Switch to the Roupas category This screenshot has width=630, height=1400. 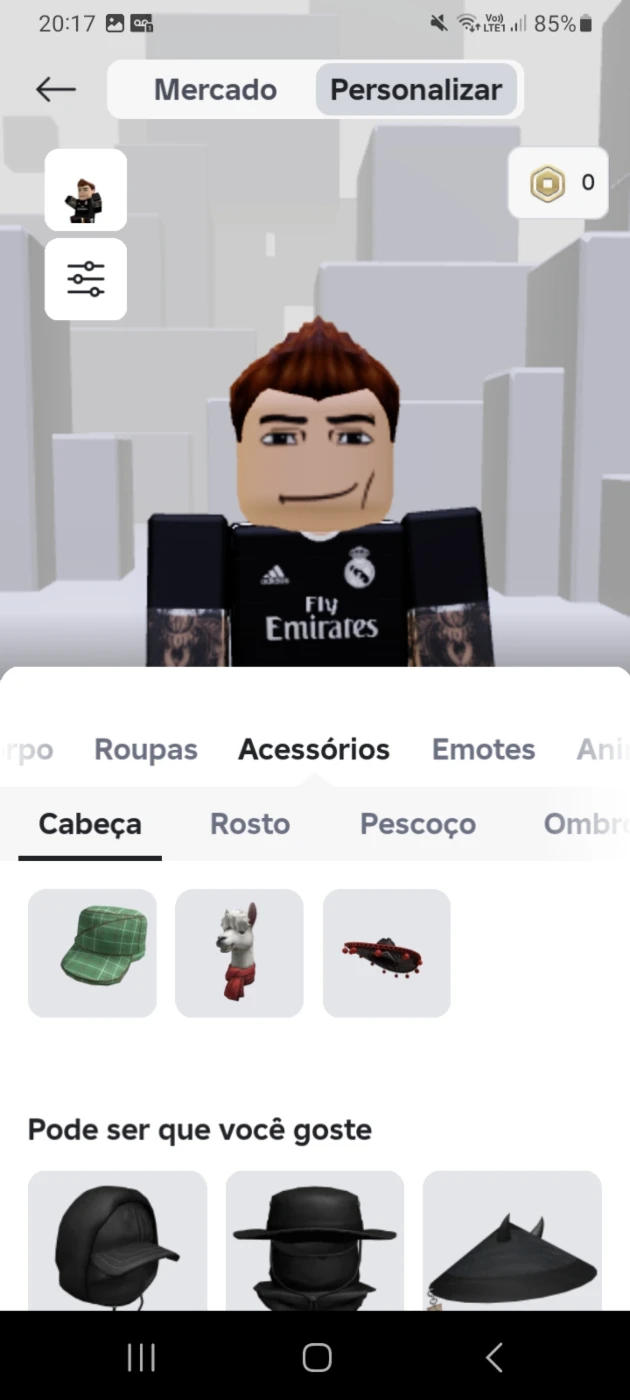coord(146,749)
